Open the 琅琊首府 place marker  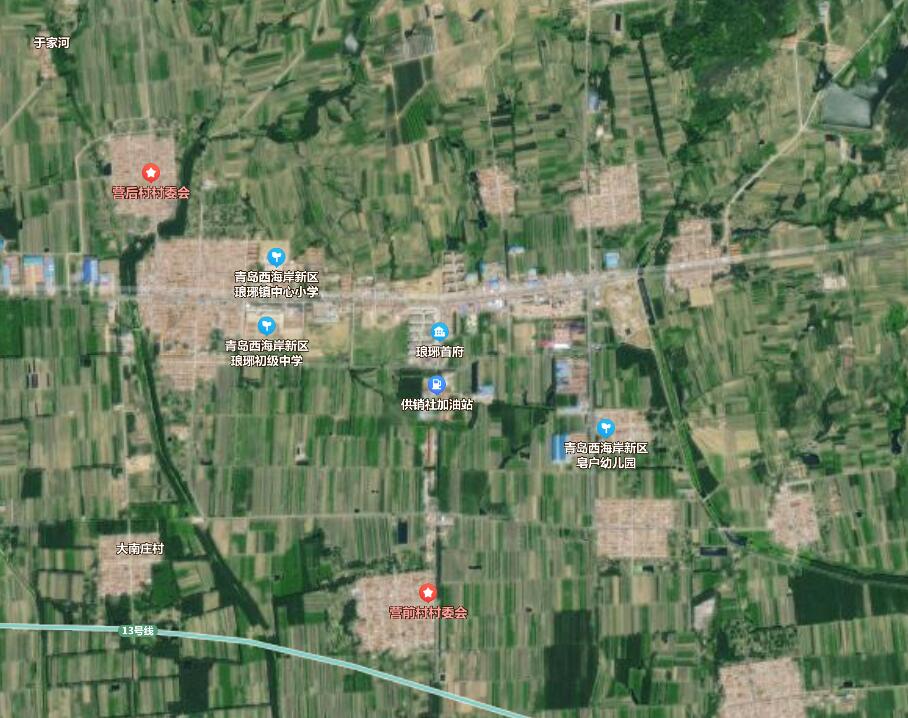[439, 332]
